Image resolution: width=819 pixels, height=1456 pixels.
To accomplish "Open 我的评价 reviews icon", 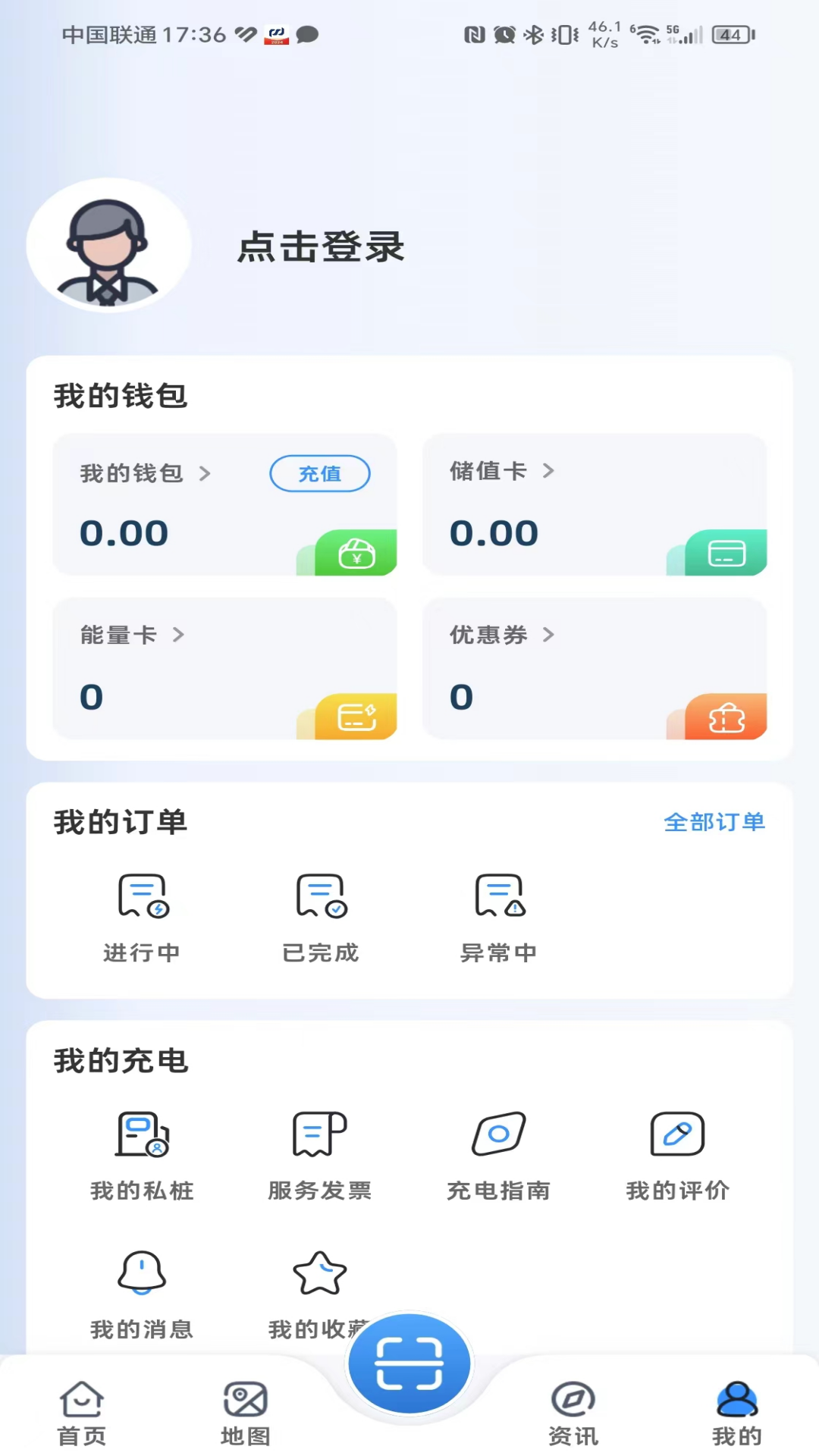I will coord(675,1135).
